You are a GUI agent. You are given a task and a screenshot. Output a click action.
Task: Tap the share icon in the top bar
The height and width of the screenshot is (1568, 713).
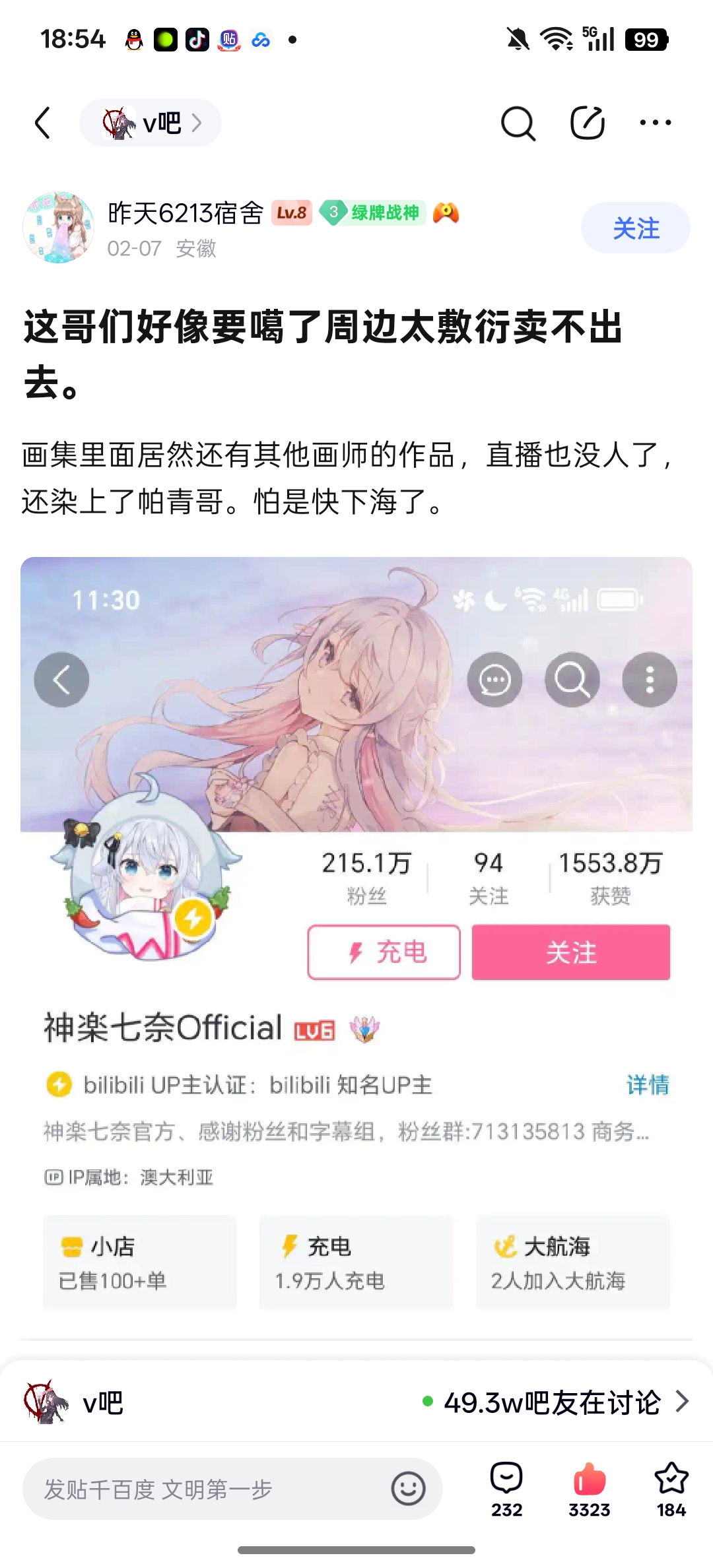pyautogui.click(x=587, y=123)
